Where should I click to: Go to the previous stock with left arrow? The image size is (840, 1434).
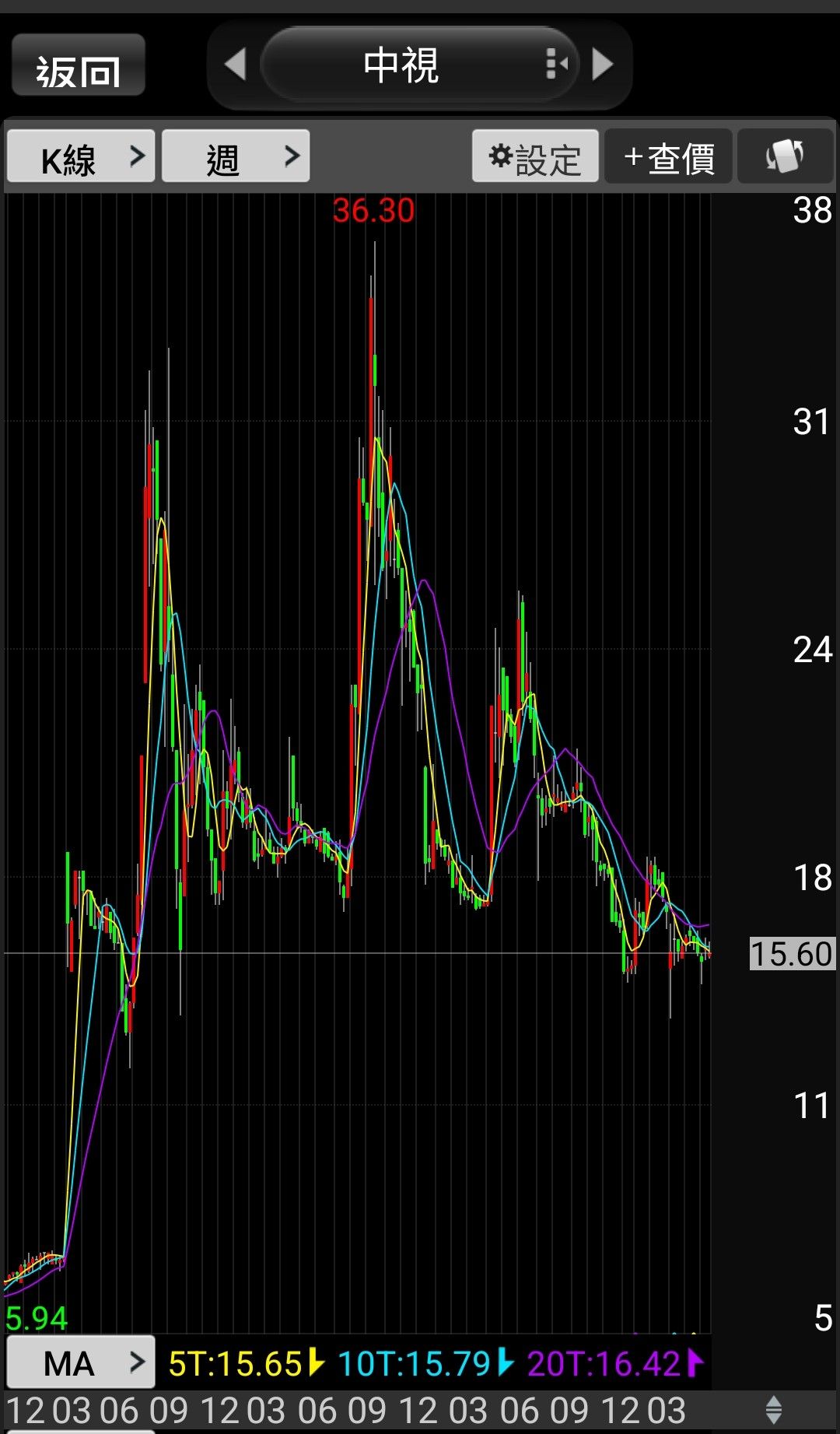[x=235, y=65]
